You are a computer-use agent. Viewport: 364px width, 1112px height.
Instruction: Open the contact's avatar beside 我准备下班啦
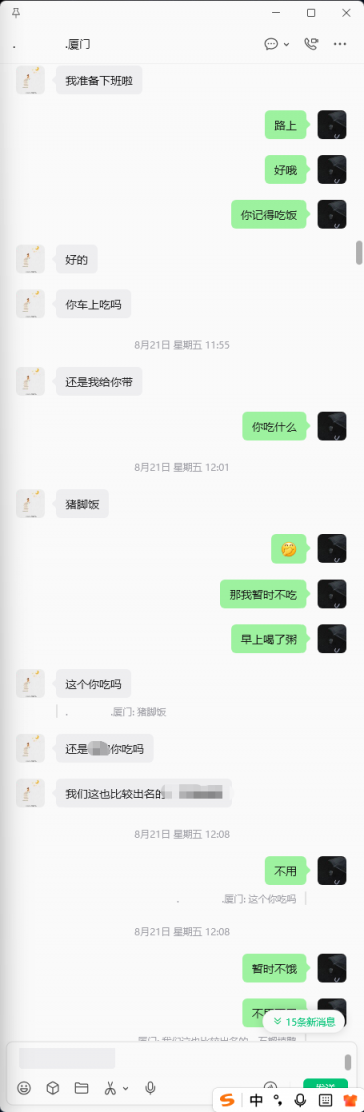coord(31,80)
